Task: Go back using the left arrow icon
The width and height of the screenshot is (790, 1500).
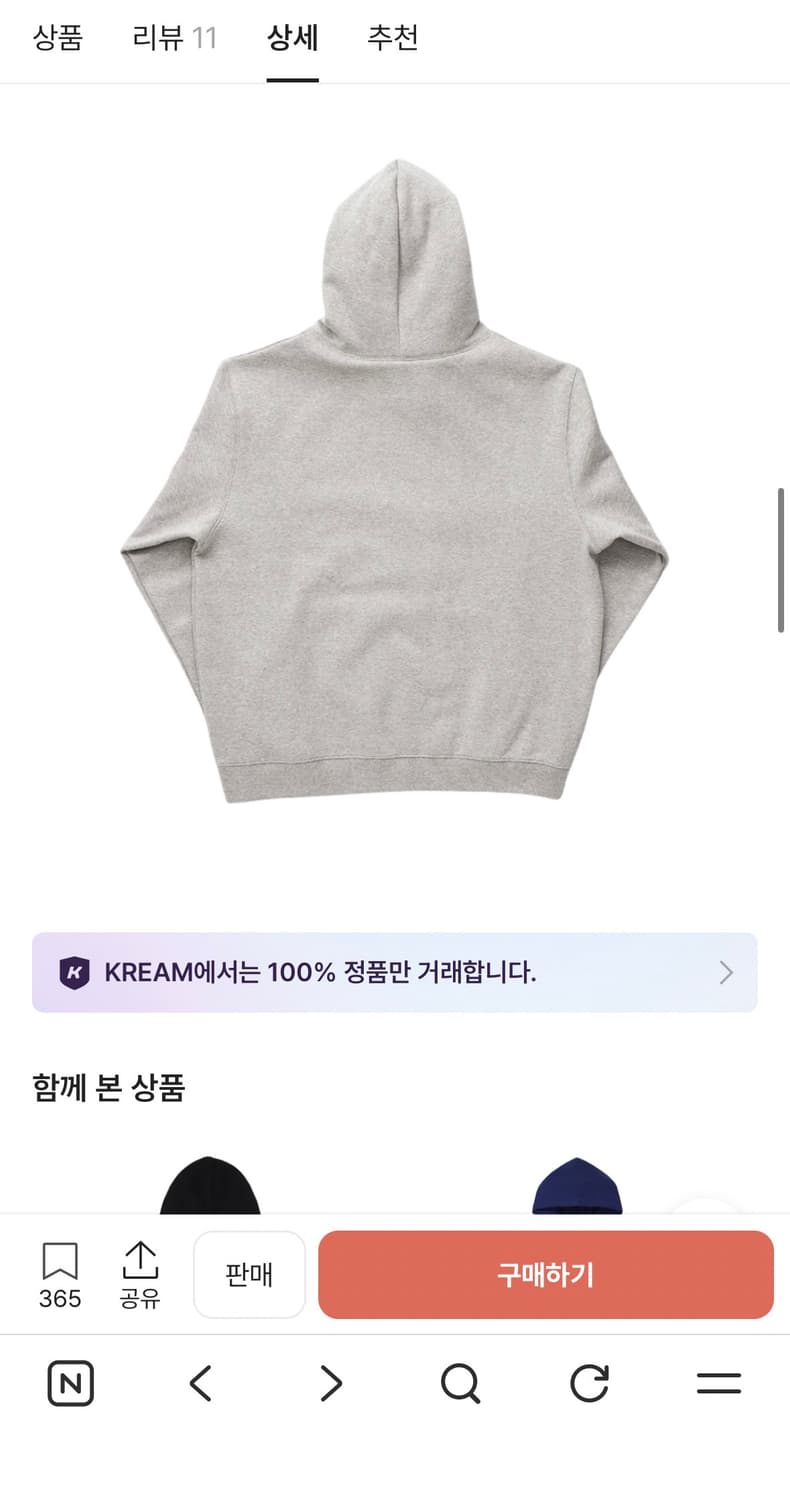Action: point(200,1383)
